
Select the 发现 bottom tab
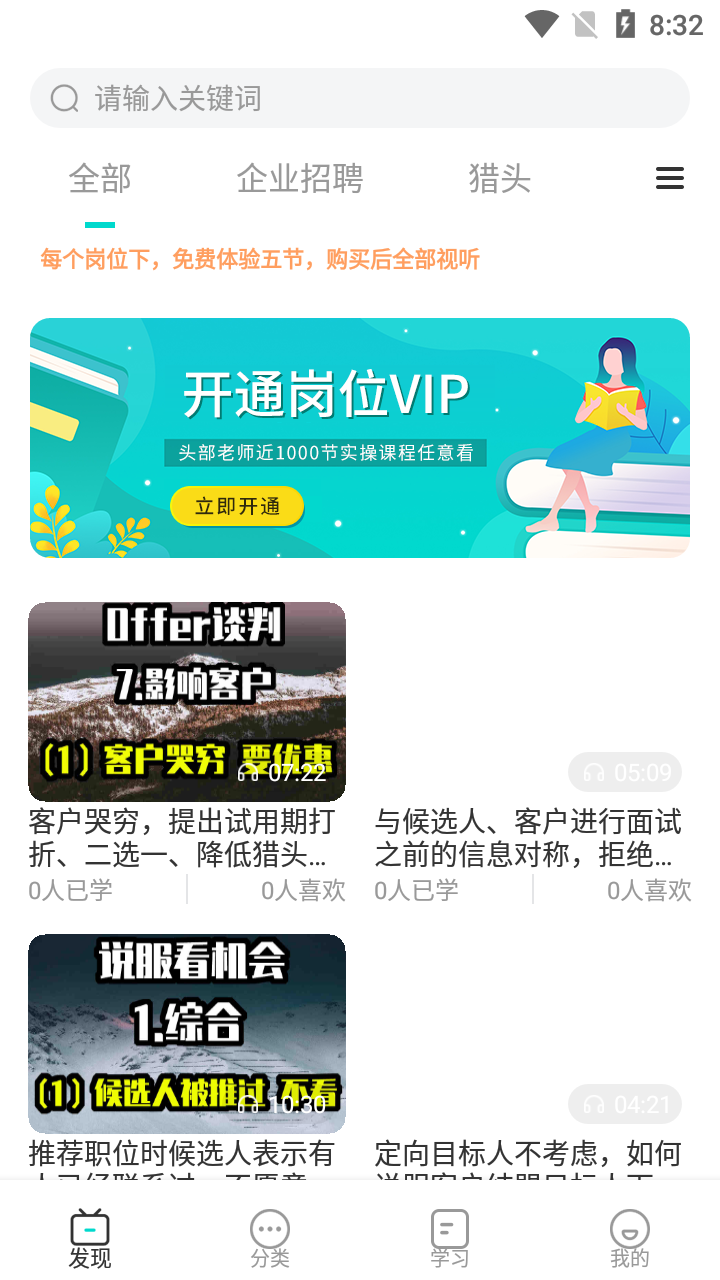90,1238
